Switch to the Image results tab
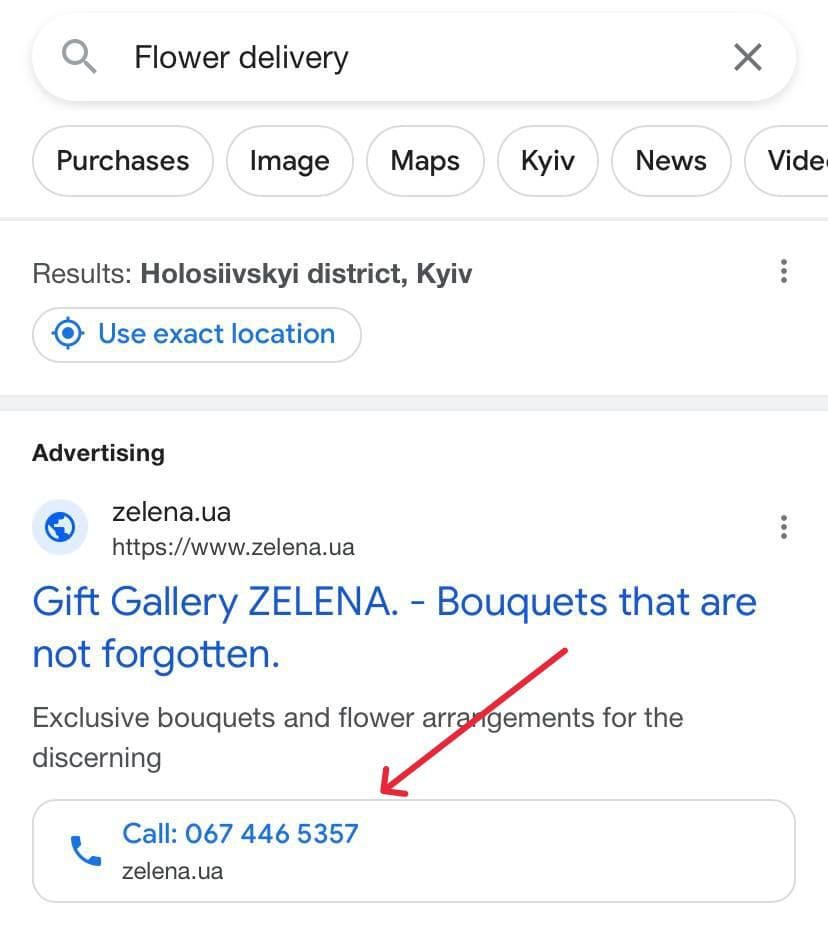This screenshot has height=932, width=828. point(289,161)
